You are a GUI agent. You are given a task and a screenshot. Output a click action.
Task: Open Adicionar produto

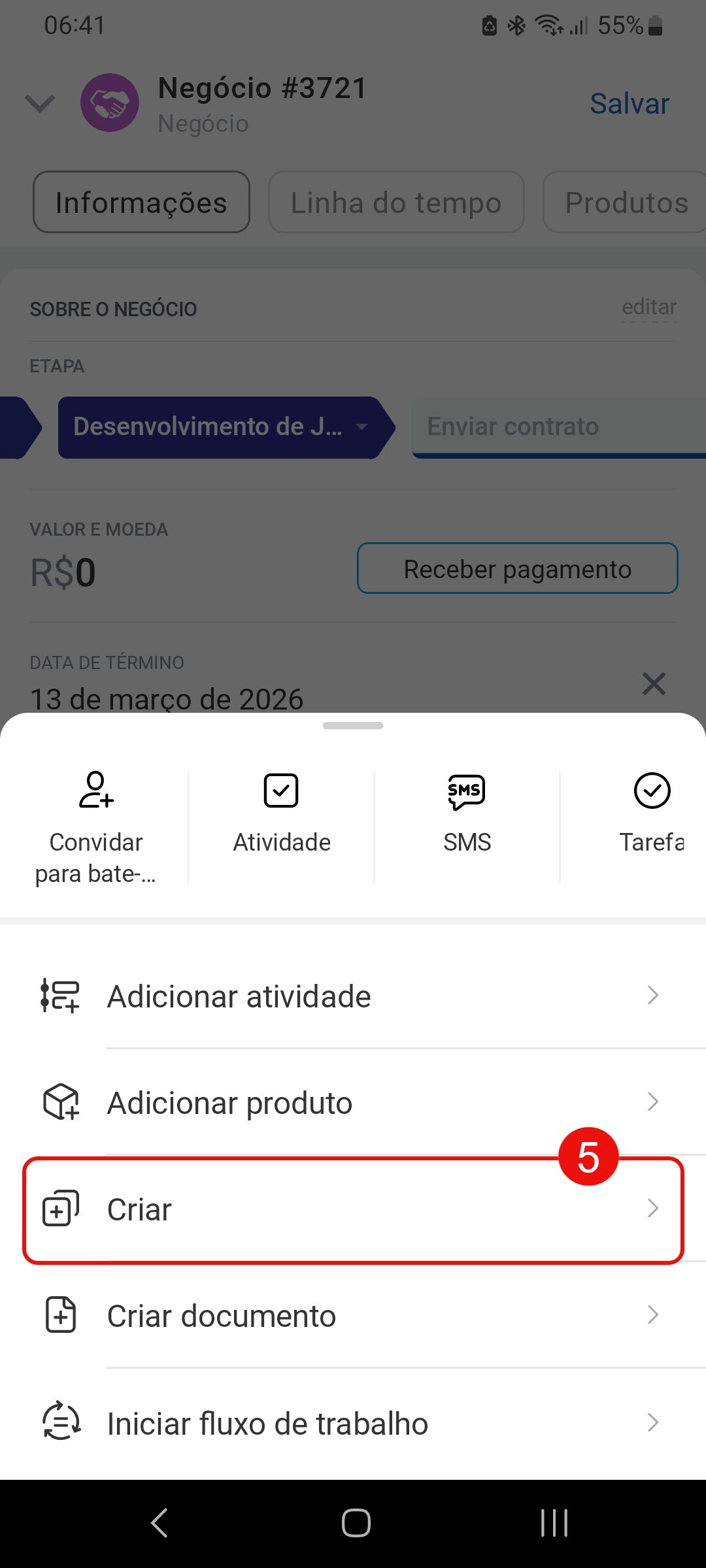click(x=353, y=1103)
